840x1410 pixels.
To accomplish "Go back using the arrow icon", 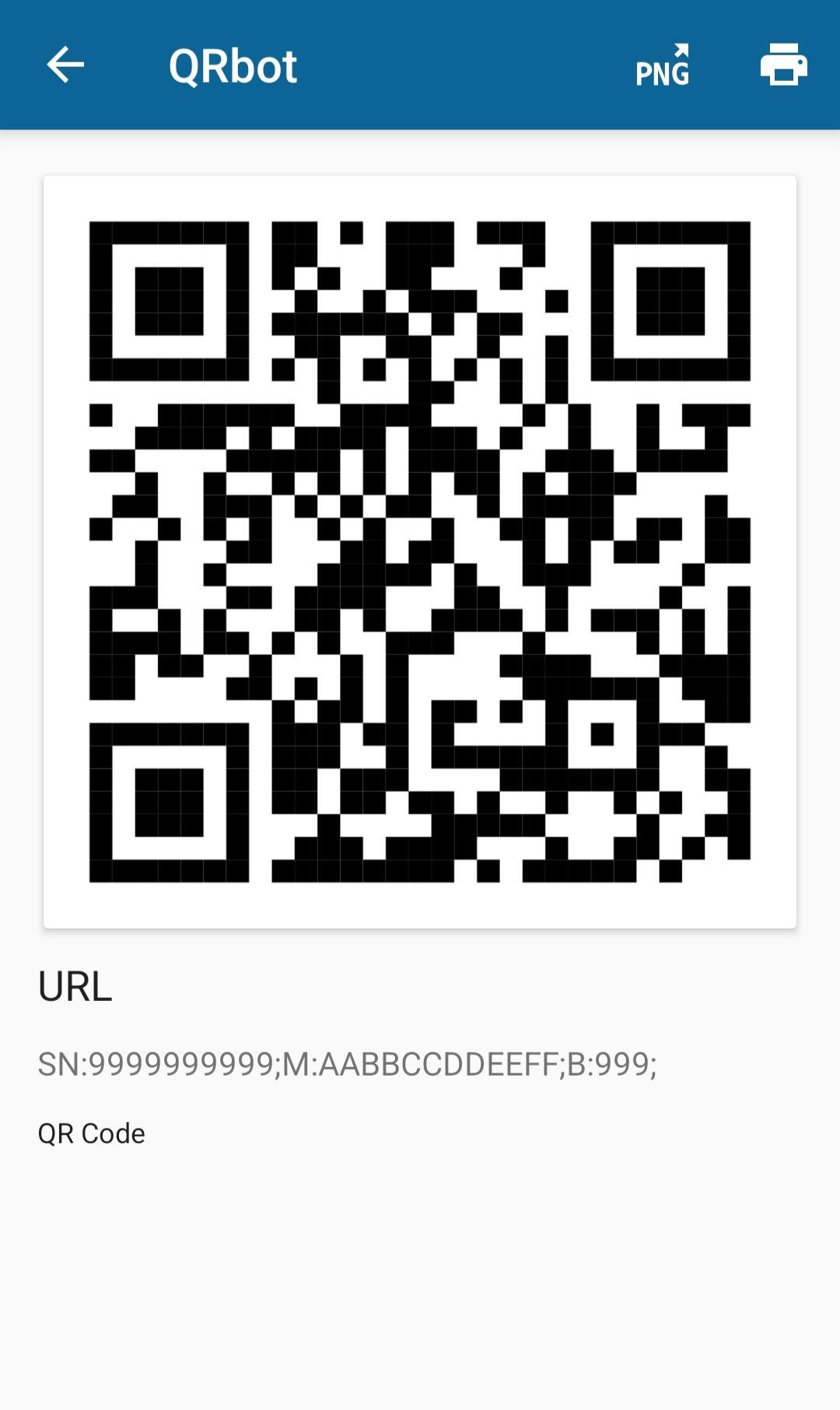I will pos(65,65).
